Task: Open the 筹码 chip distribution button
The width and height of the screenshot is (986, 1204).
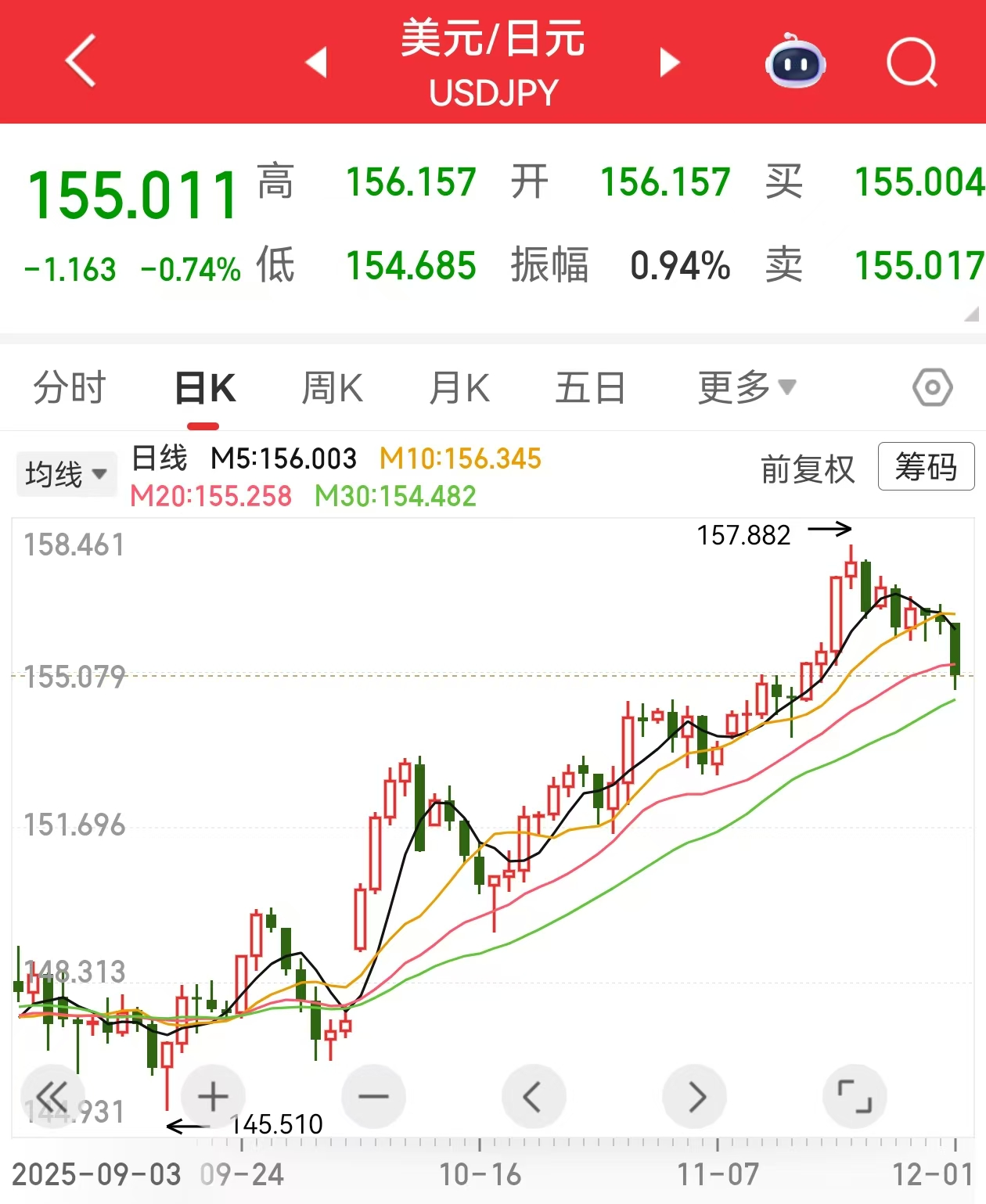Action: coord(926,467)
